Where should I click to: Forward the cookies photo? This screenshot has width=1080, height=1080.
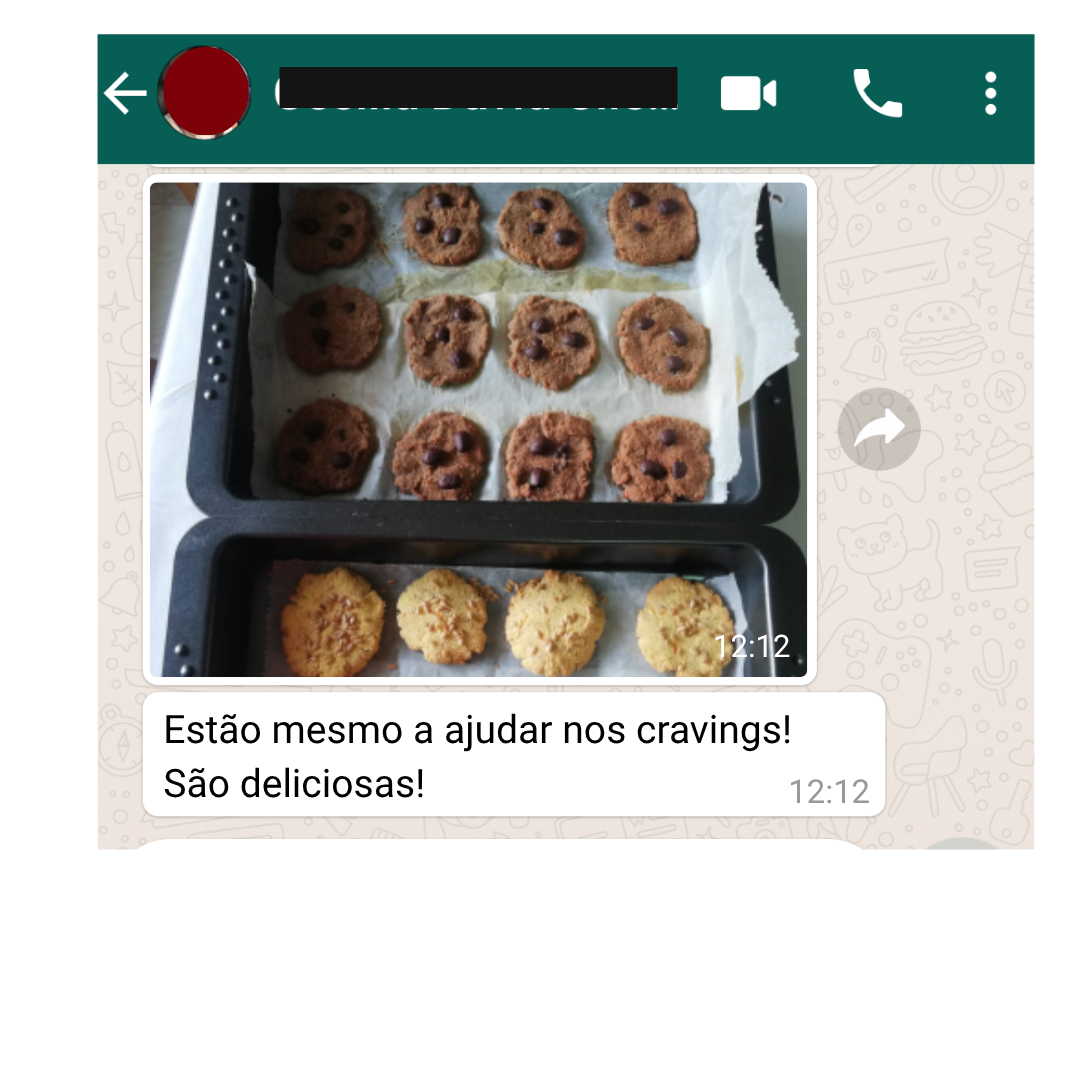[878, 429]
